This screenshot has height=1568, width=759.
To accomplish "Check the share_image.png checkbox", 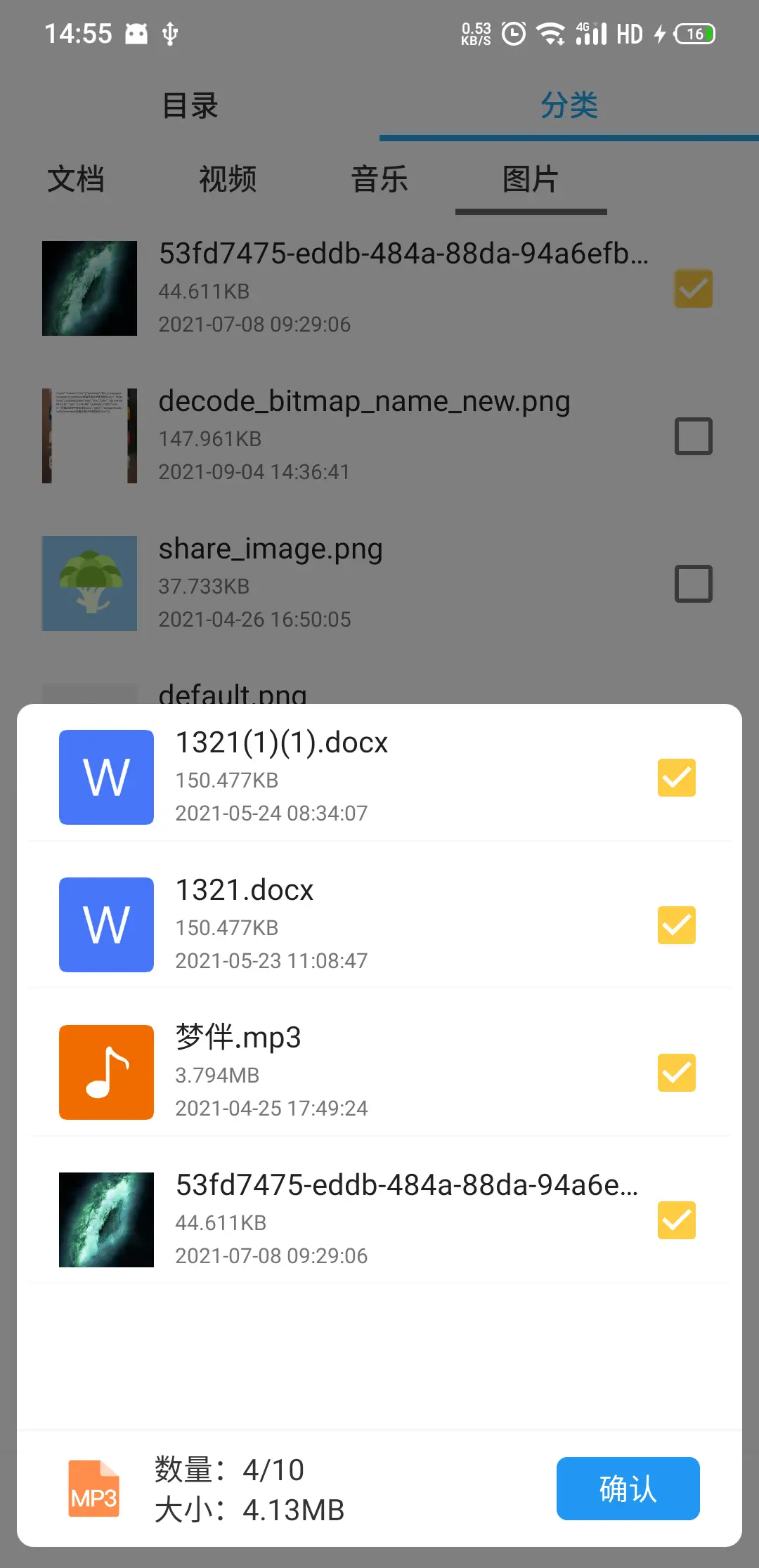I will click(693, 584).
